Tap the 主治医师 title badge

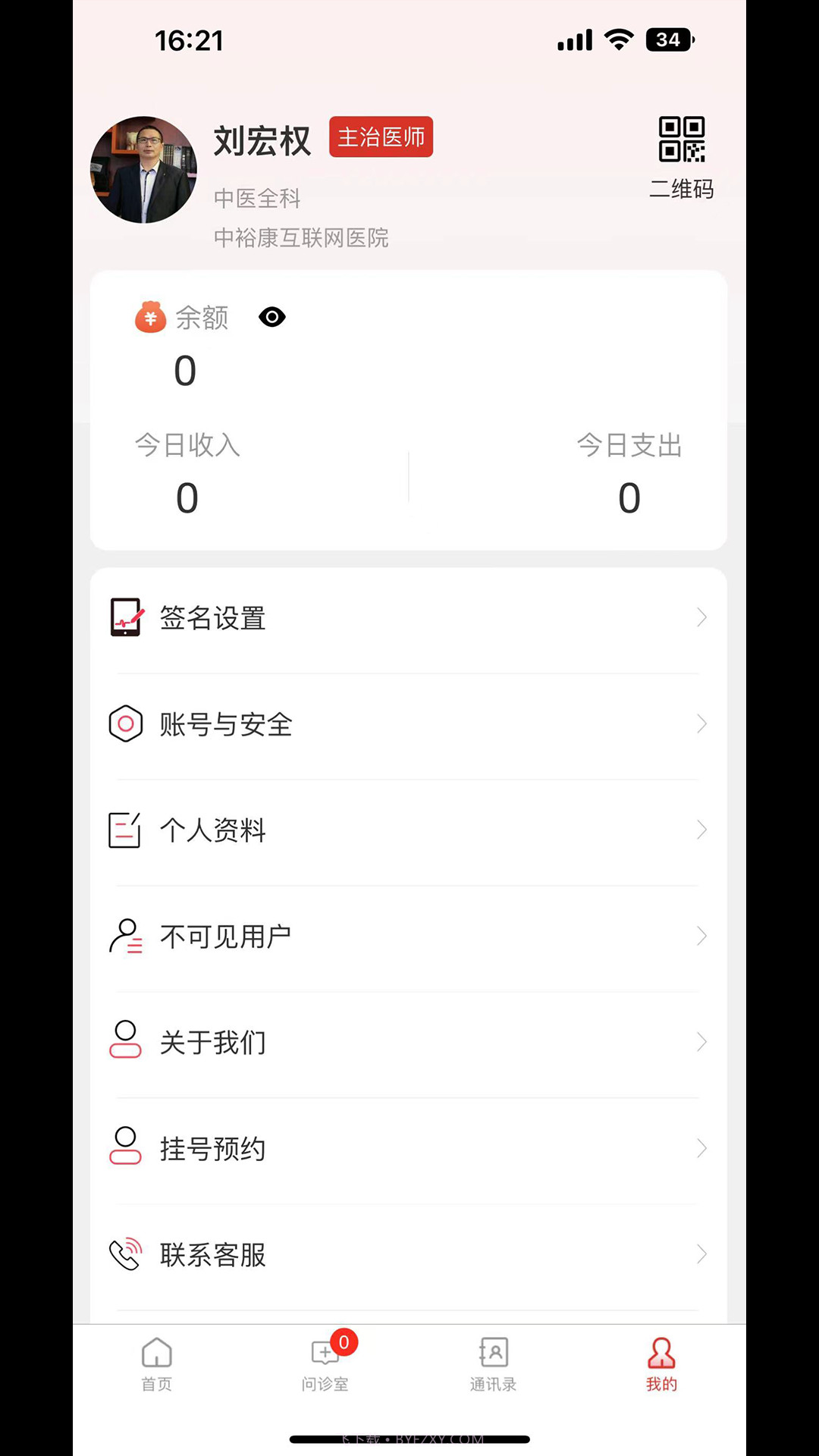381,137
